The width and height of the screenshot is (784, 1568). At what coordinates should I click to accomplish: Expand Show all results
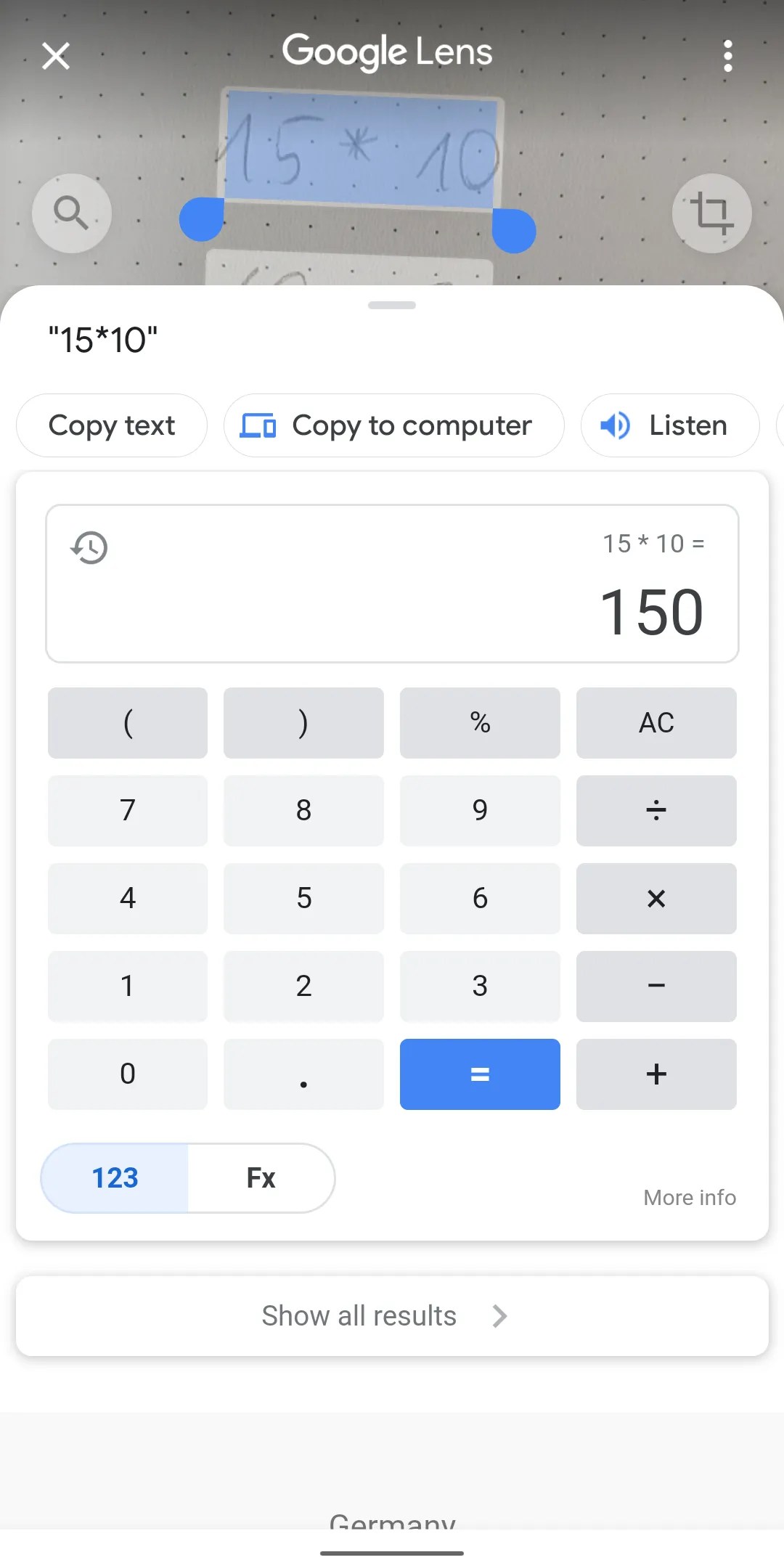pos(391,1316)
